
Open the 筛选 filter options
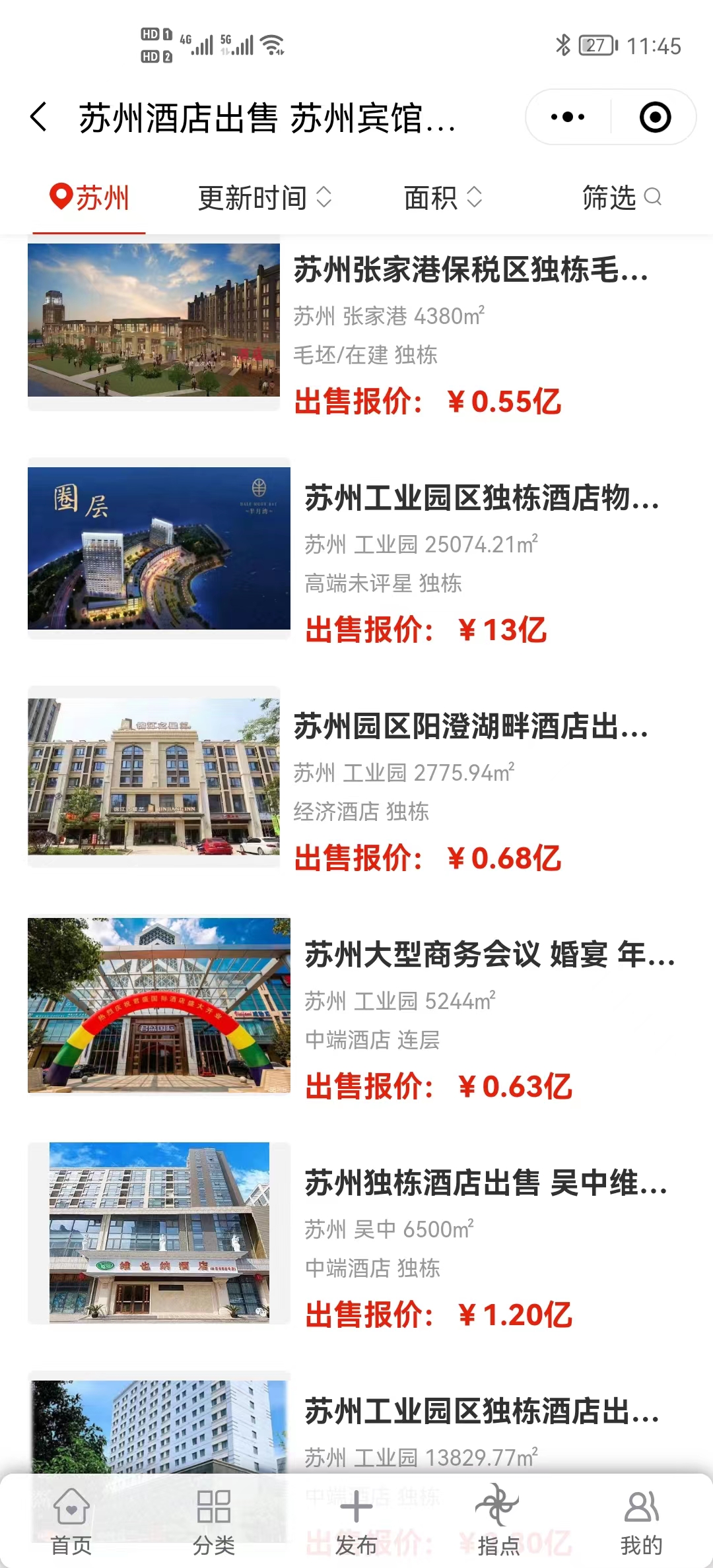[x=621, y=198]
